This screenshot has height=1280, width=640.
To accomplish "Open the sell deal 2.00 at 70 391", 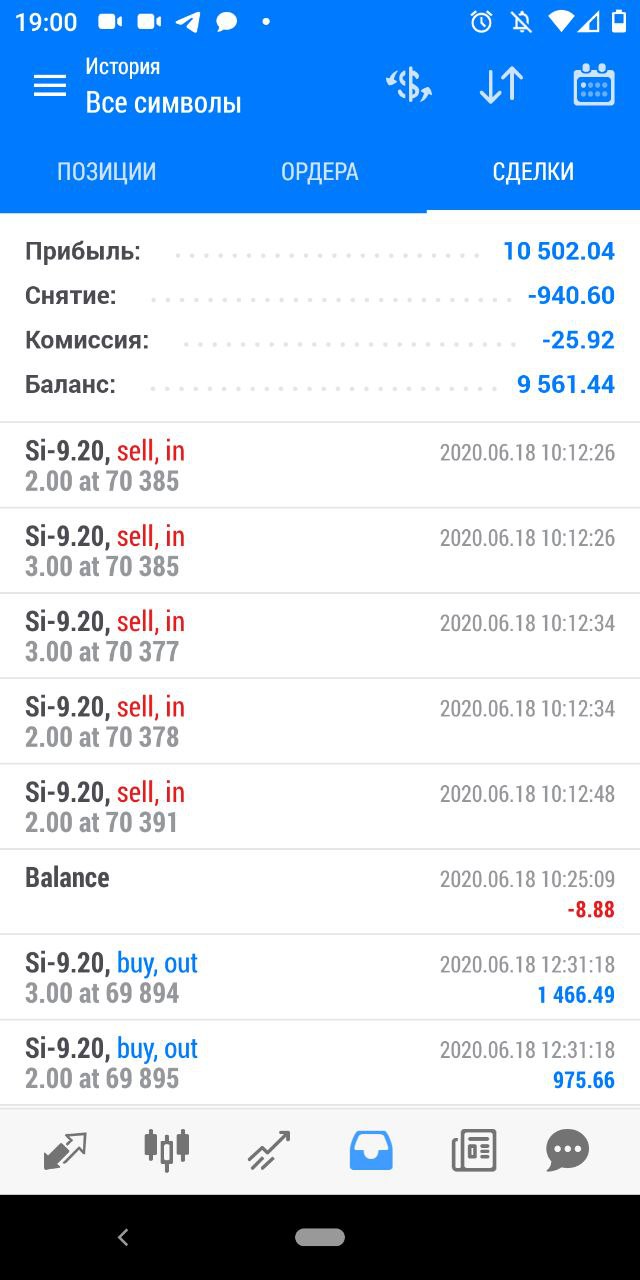I will [x=320, y=807].
